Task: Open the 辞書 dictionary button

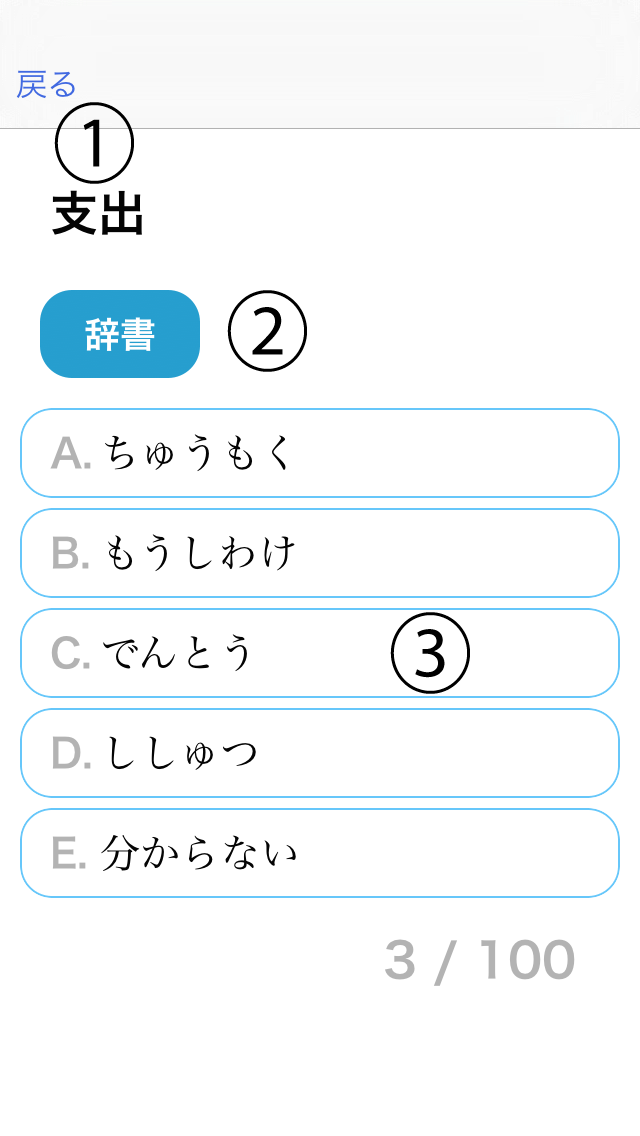Action: coord(120,334)
